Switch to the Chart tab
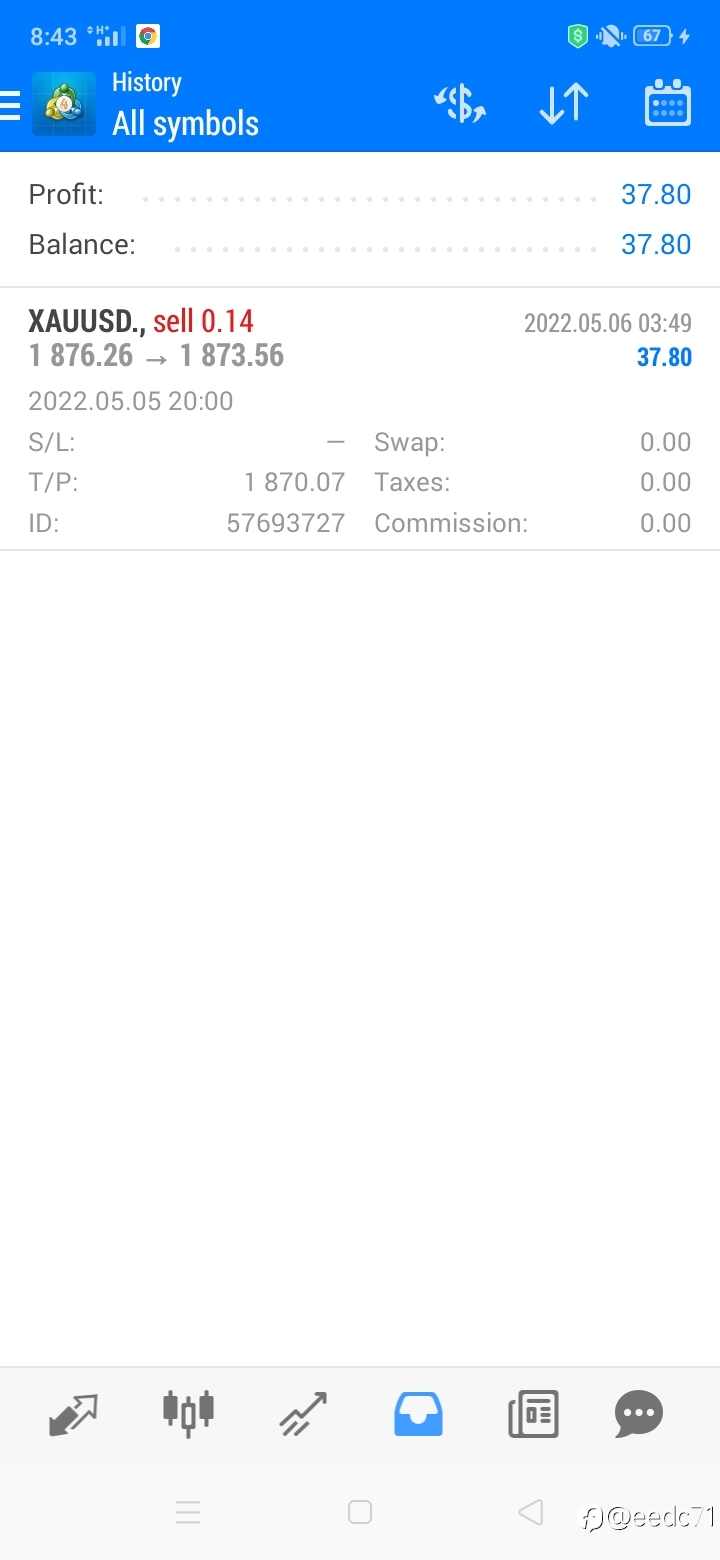 tap(188, 1413)
